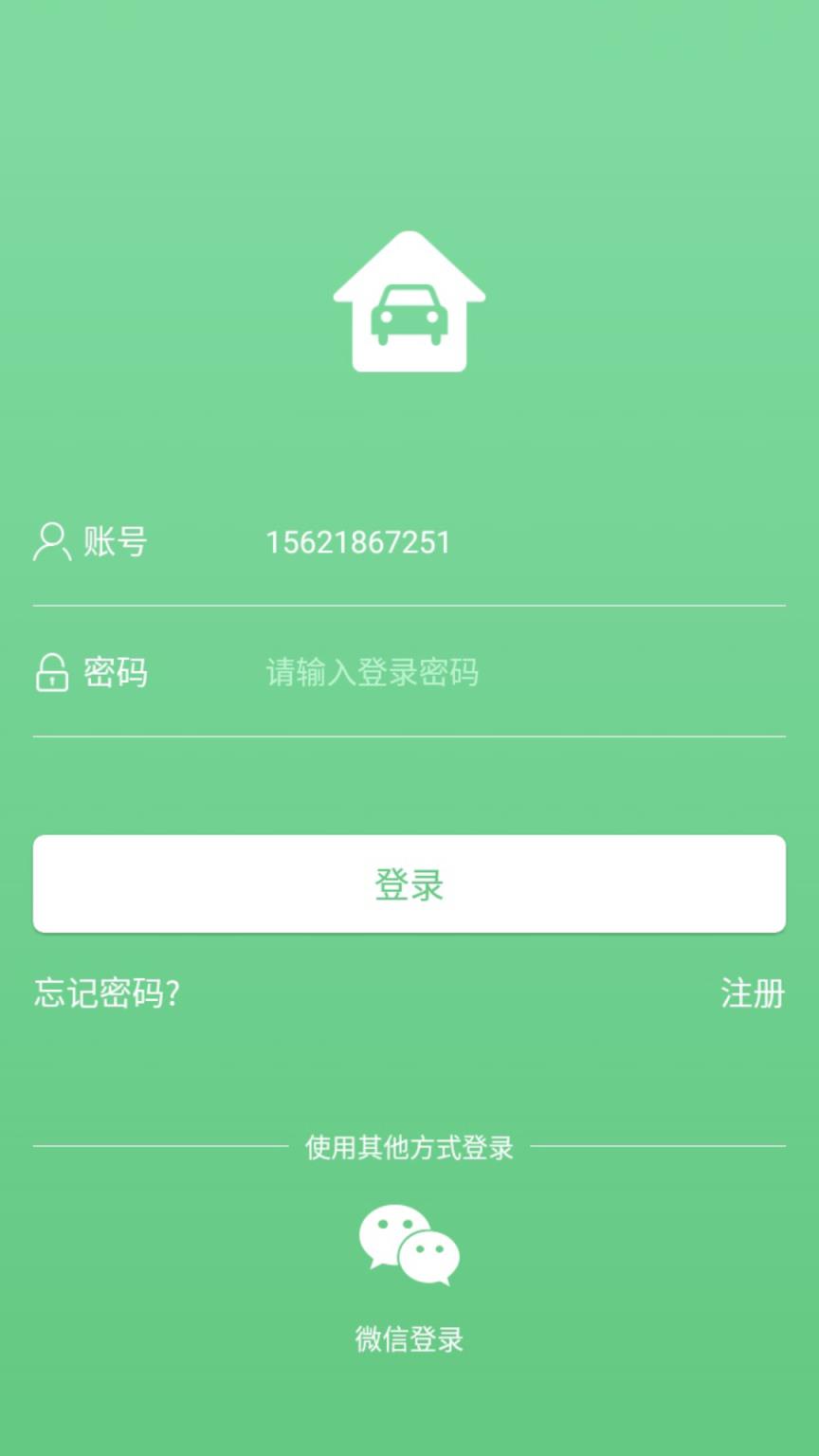Tap the 密码 password label
Viewport: 819px width, 1456px height.
[114, 672]
